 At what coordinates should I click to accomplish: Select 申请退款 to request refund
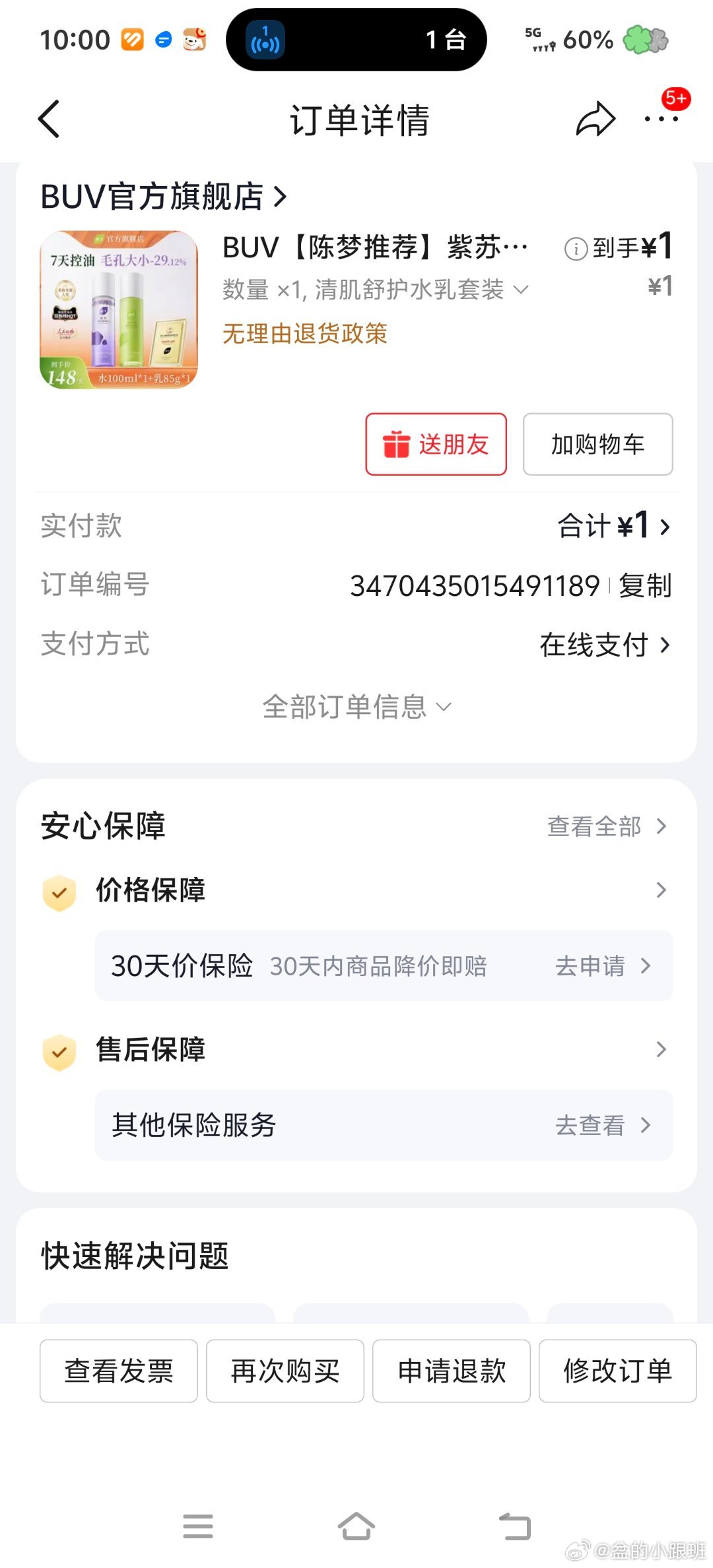click(x=452, y=1371)
